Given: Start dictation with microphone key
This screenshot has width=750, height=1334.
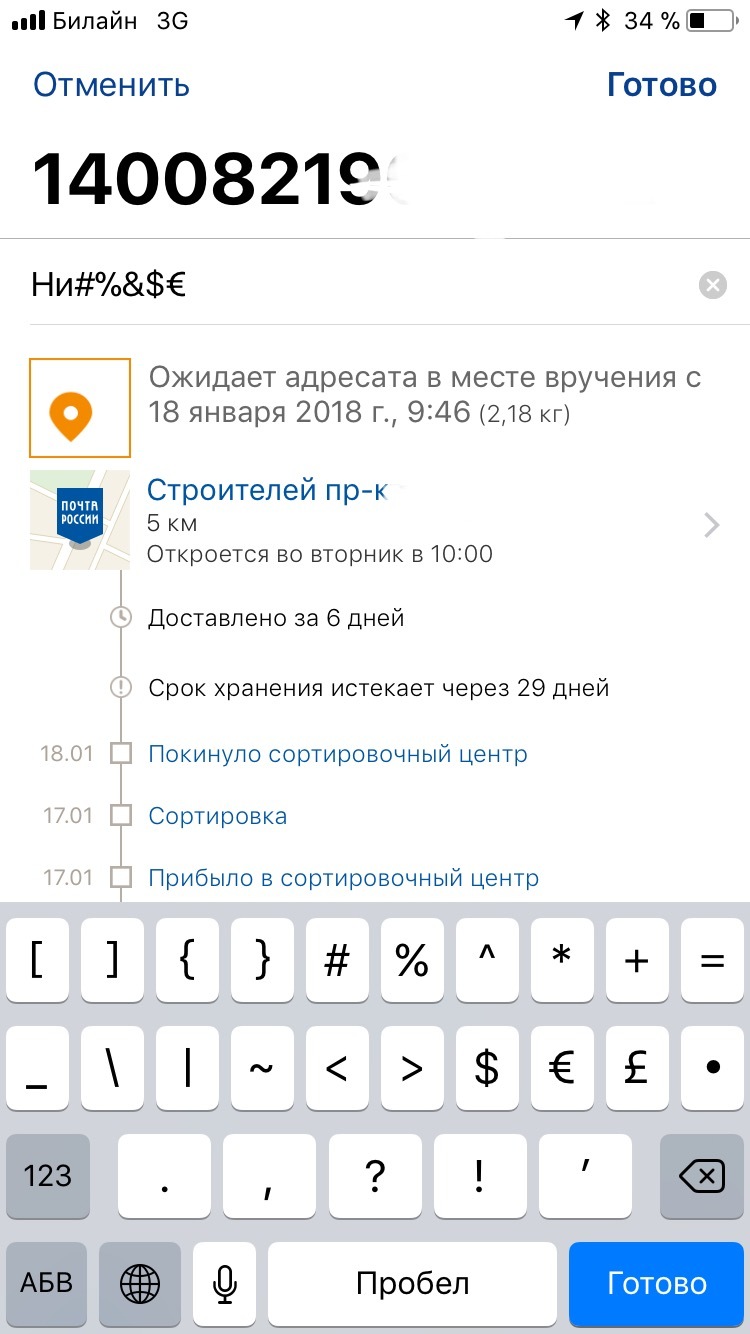Looking at the screenshot, I should [x=225, y=1283].
